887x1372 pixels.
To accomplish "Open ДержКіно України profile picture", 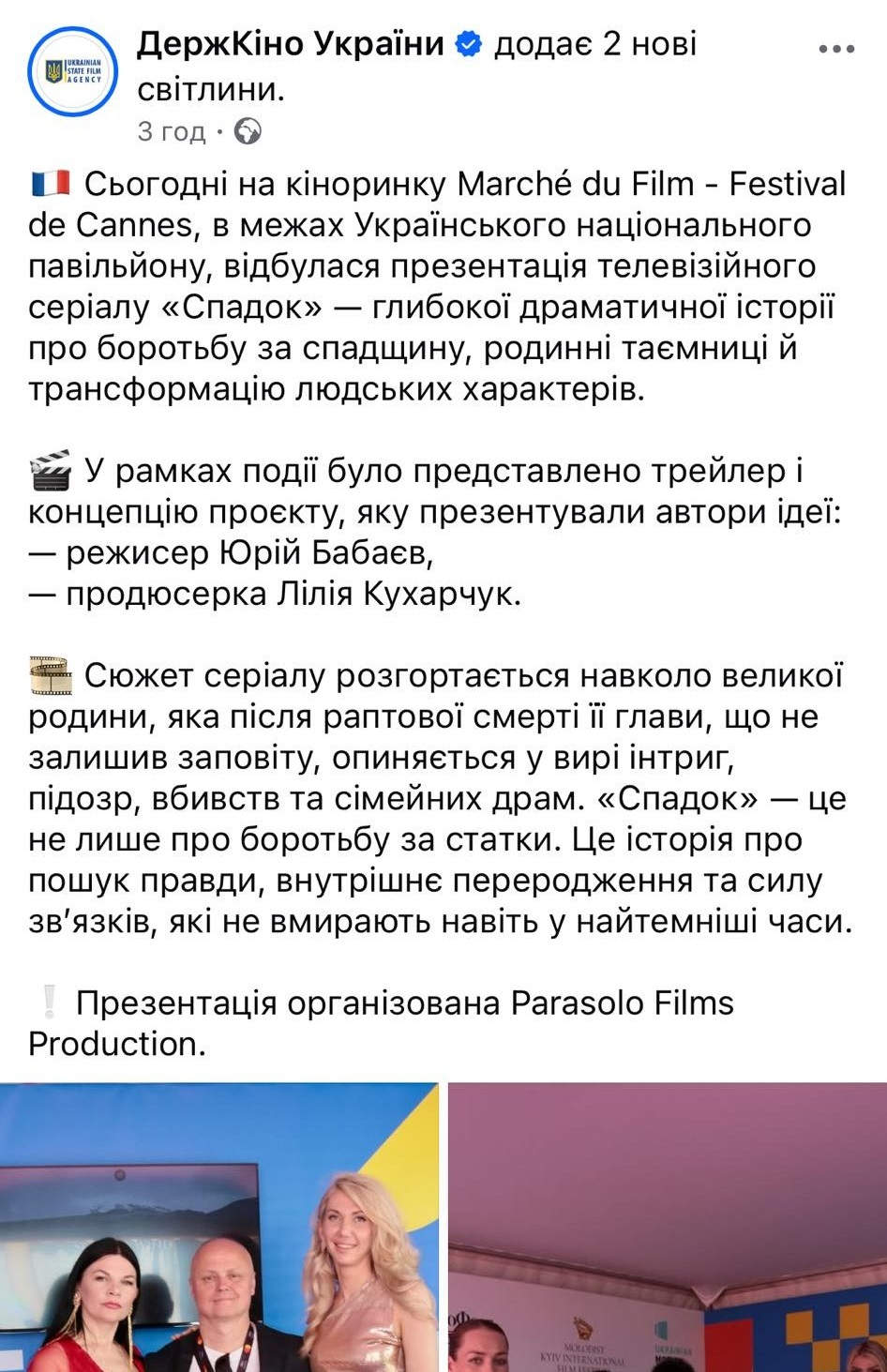I will 73,72.
